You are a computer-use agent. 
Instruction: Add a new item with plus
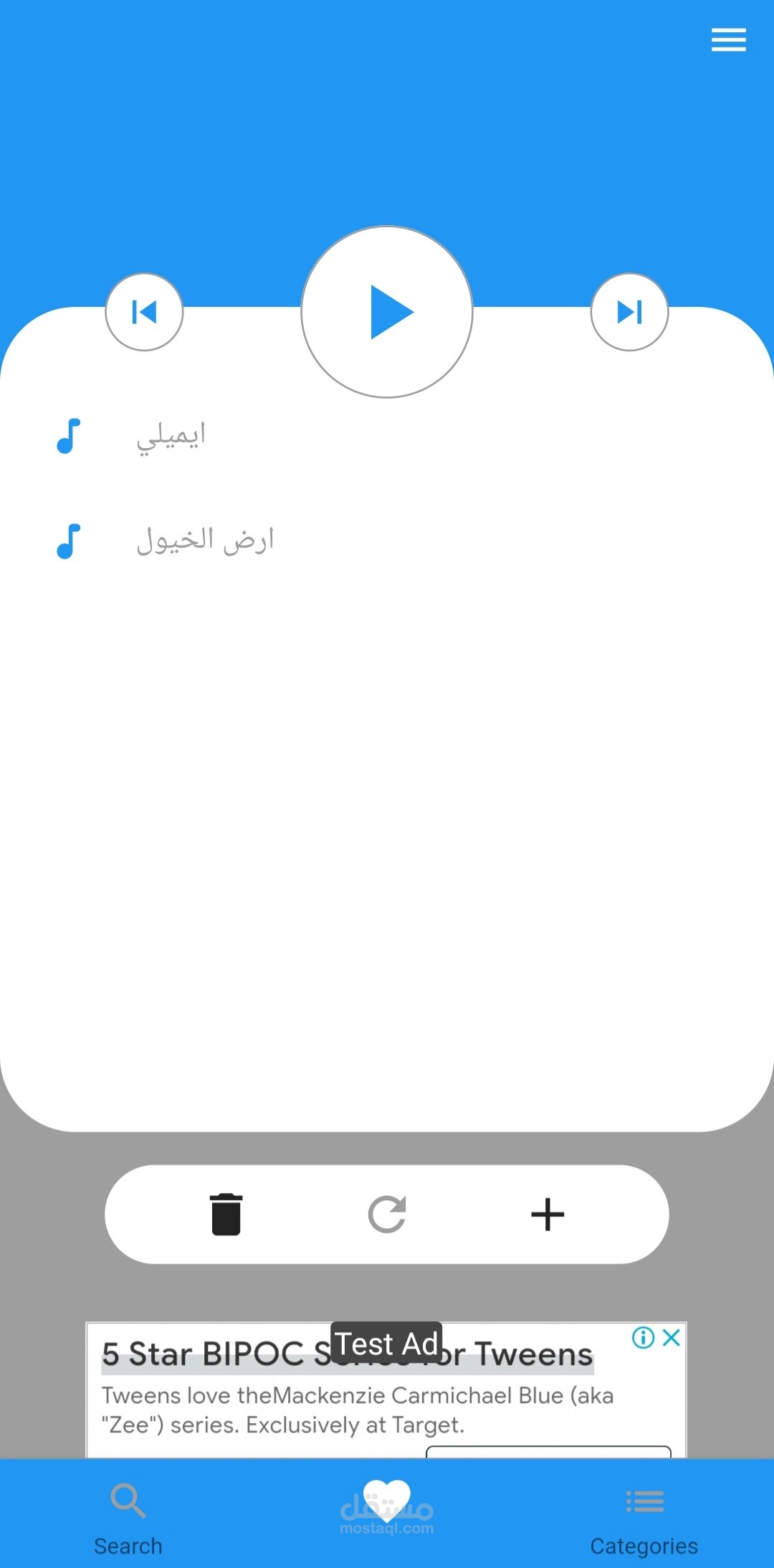click(548, 1214)
